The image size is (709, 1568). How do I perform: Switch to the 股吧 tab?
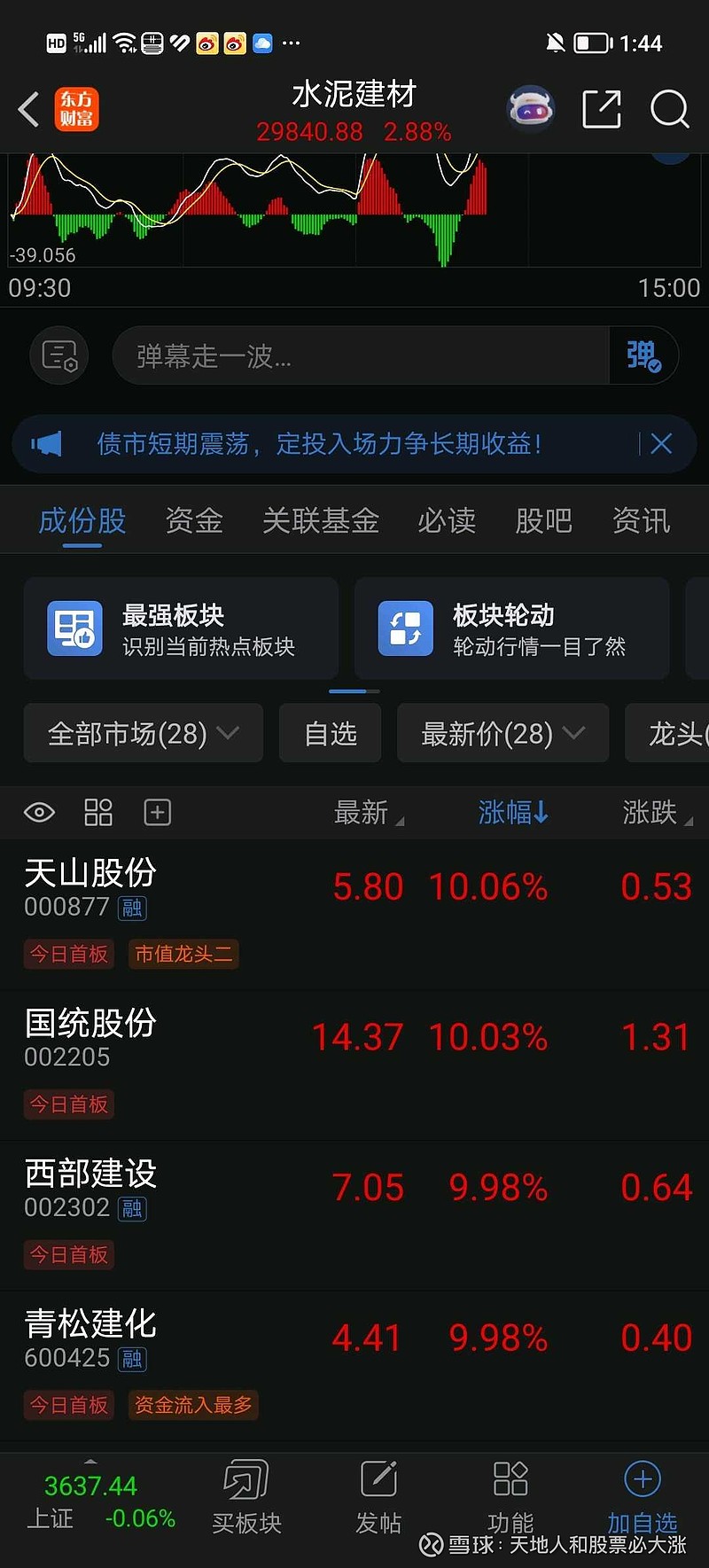point(543,521)
